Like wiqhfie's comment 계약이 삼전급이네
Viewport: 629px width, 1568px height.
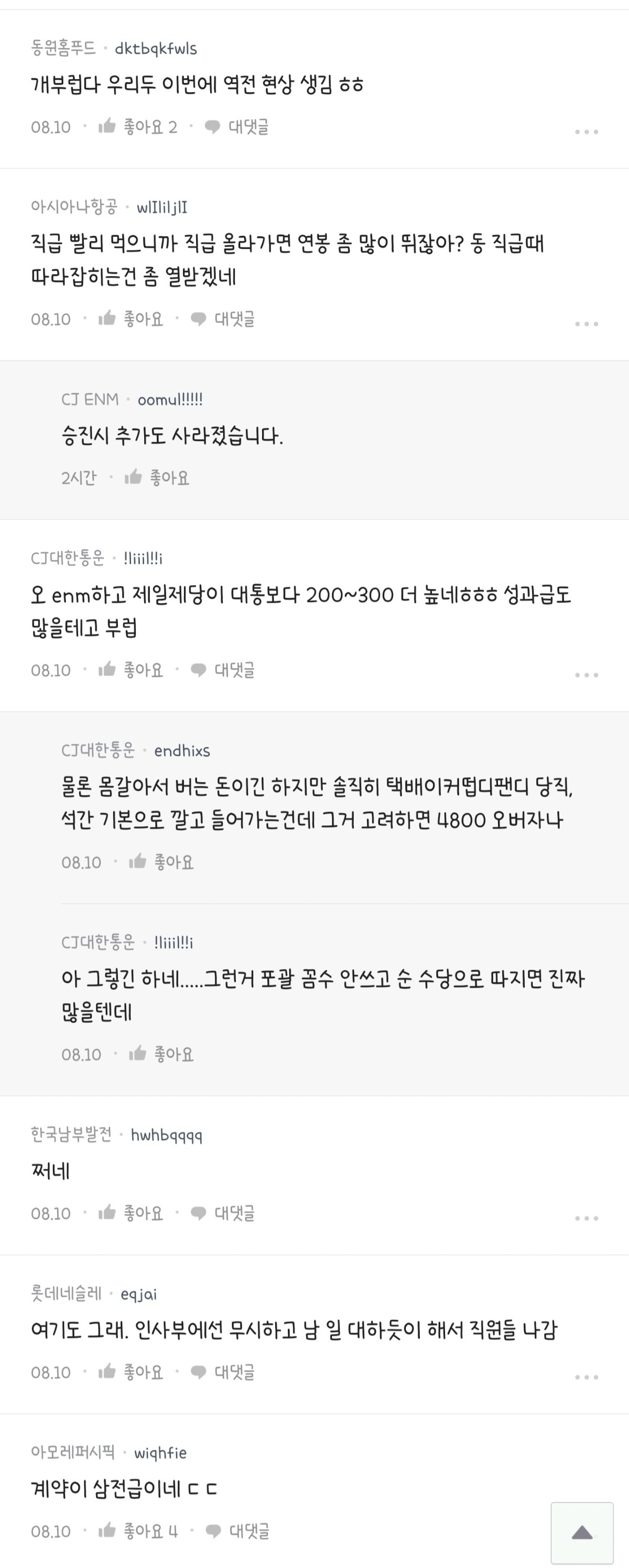click(x=137, y=1531)
